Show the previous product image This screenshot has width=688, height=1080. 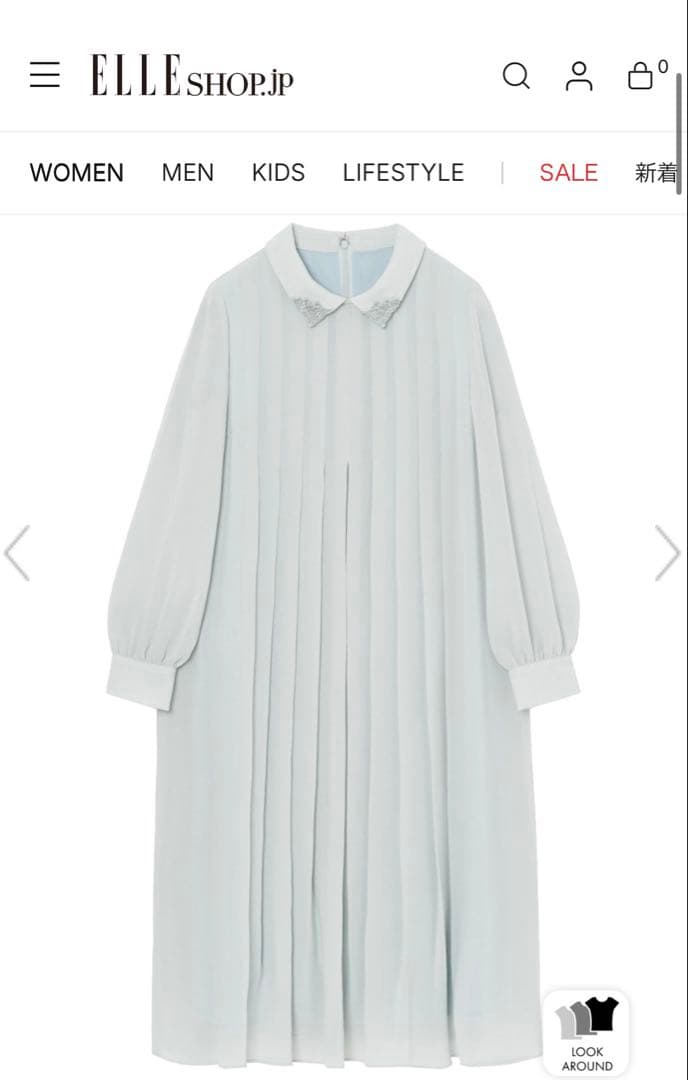18,553
